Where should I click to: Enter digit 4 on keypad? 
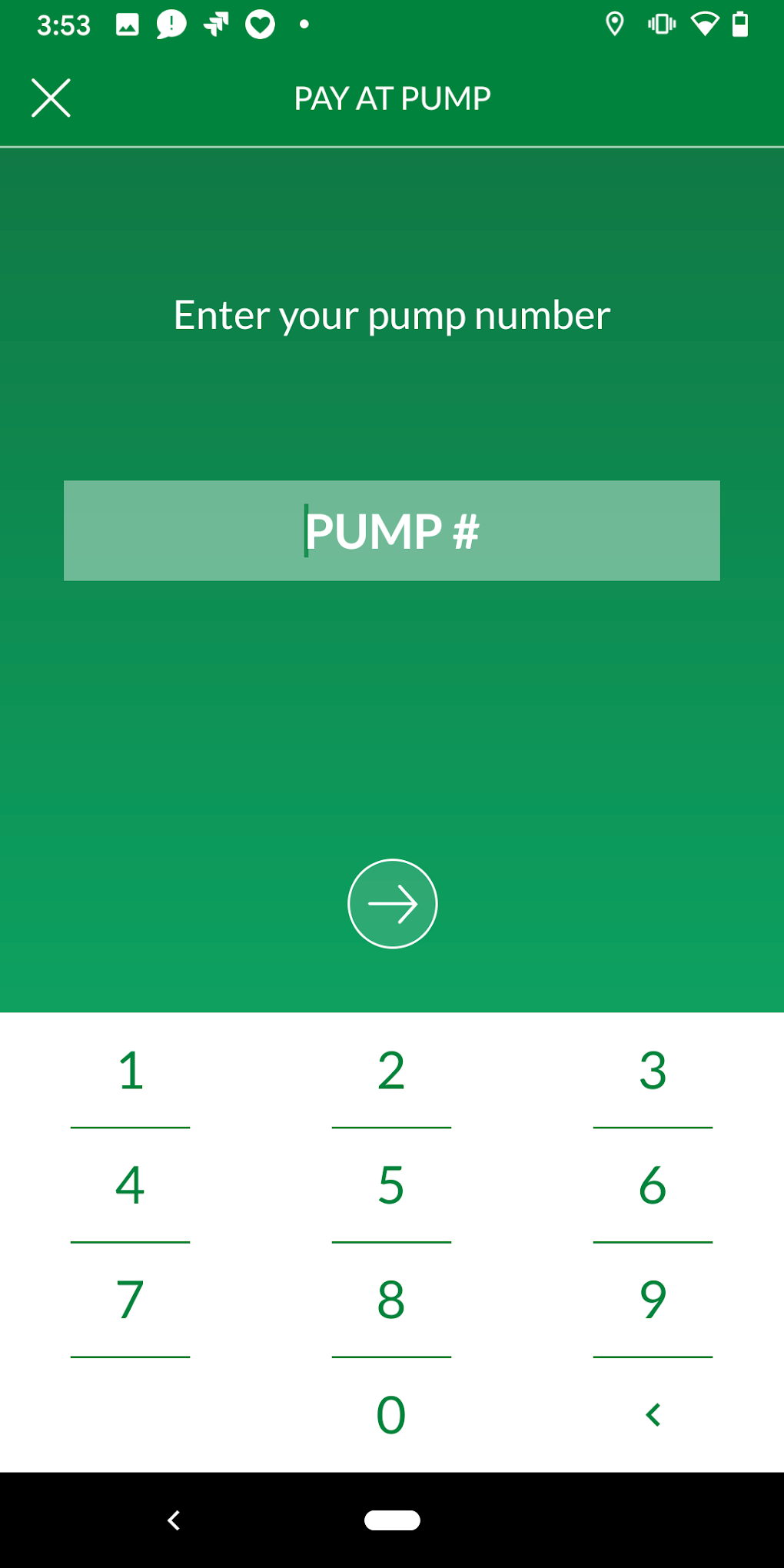tap(130, 1185)
